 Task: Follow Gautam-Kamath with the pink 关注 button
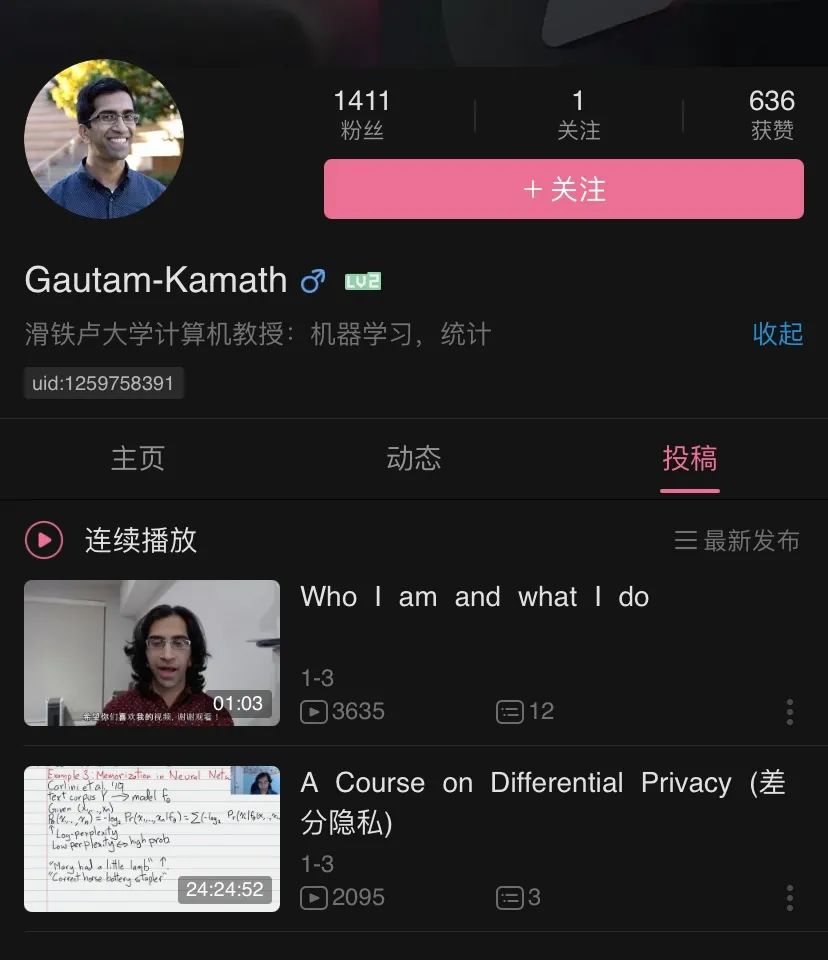pos(563,189)
